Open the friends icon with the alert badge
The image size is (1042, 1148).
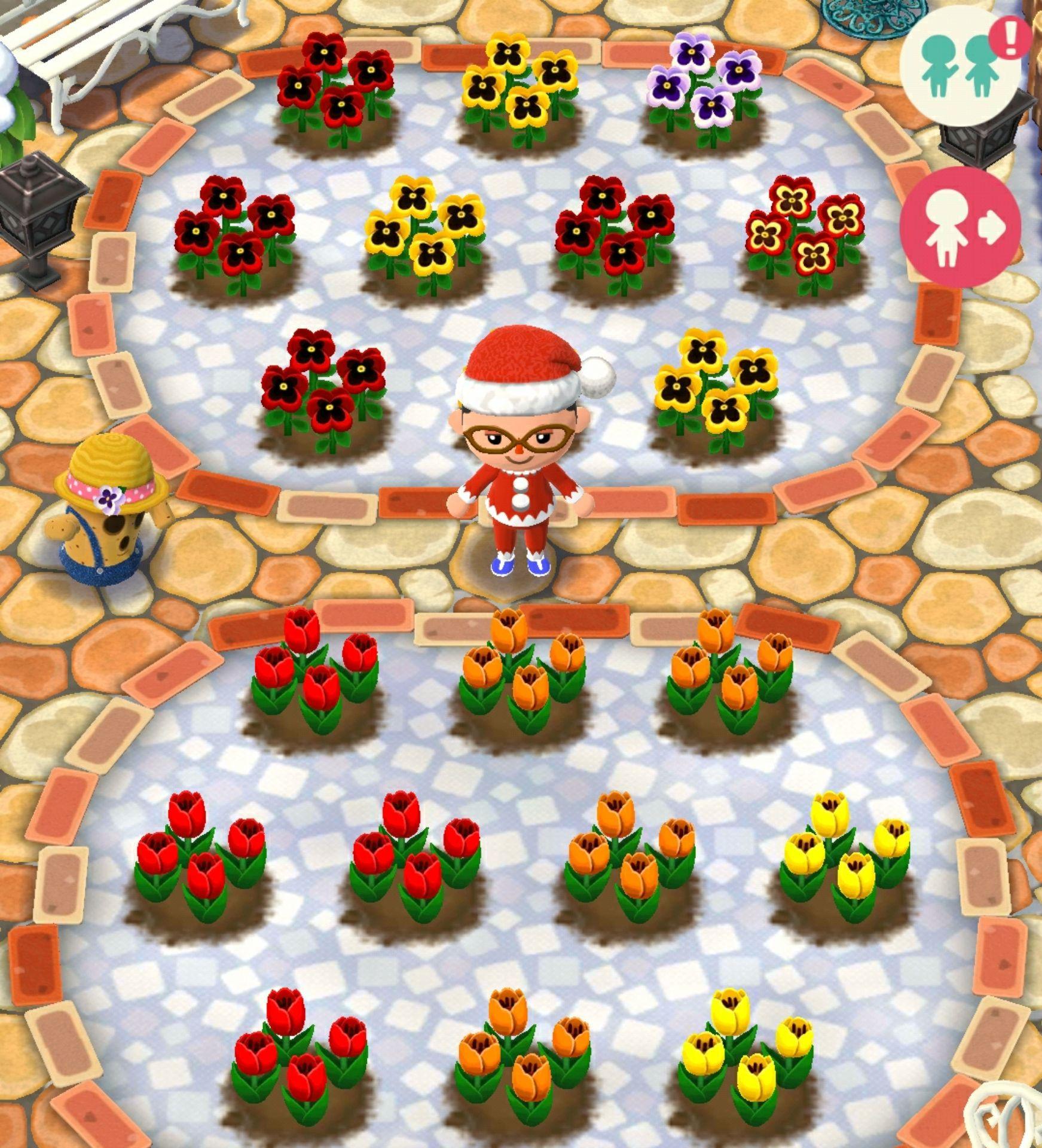point(958,66)
